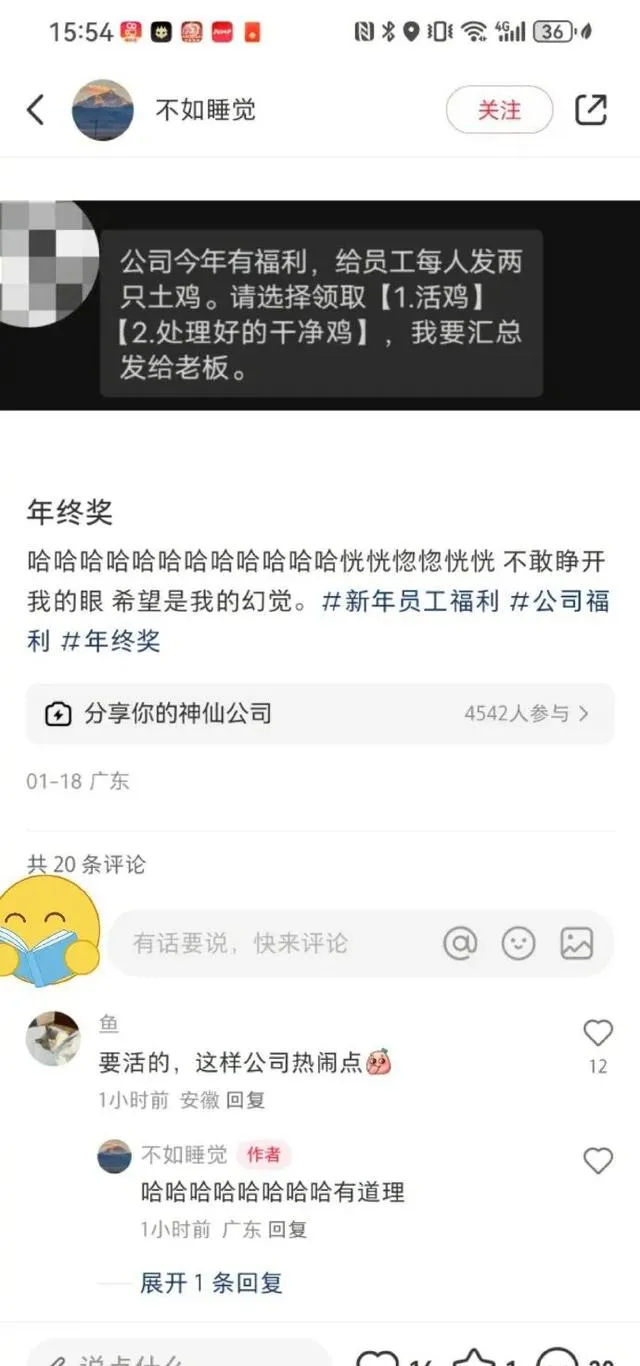Open the #年终奖 hashtag
This screenshot has height=1366, width=640.
[110, 641]
